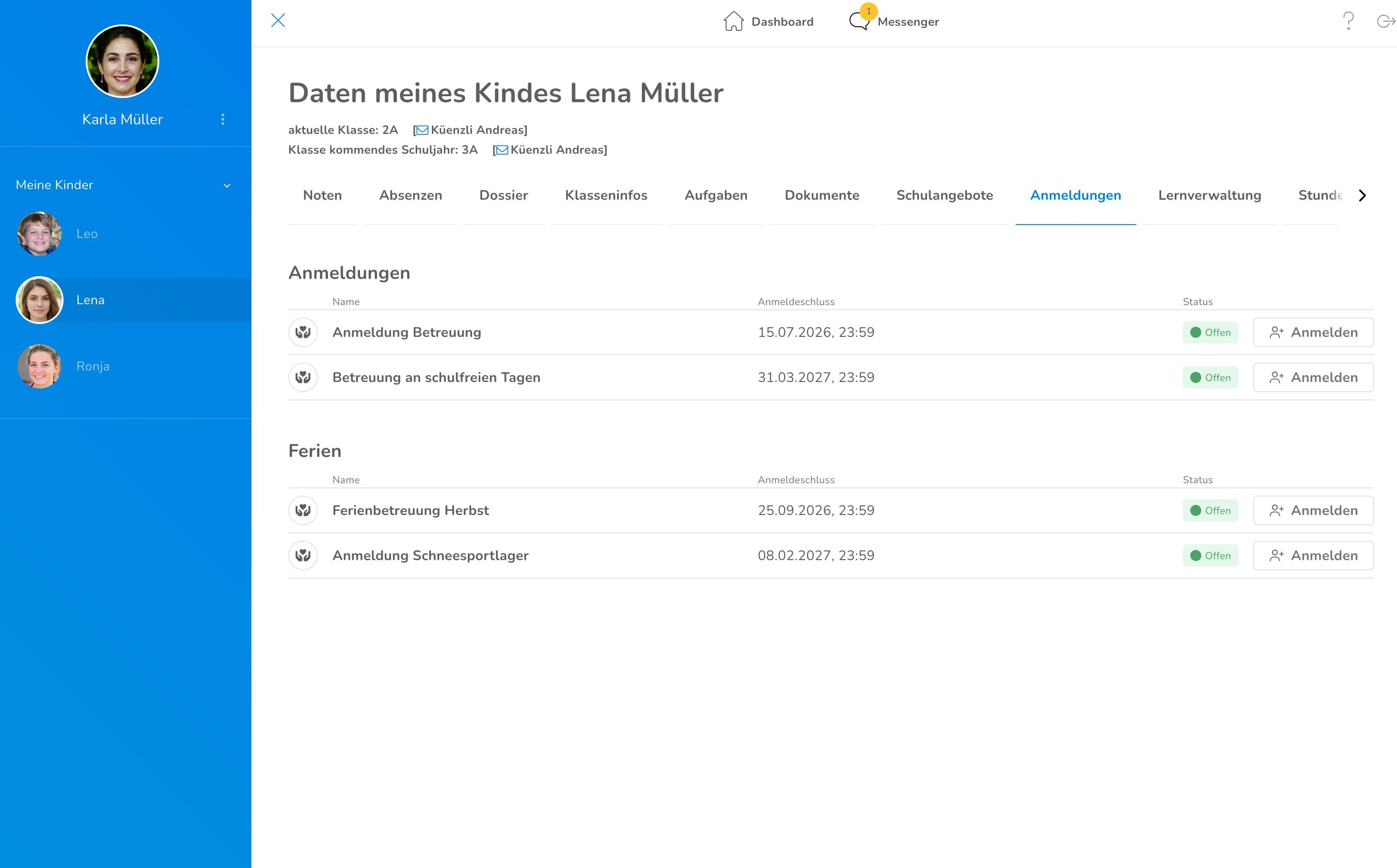Register for Anmeldung Betreuung
1397x868 pixels.
point(1313,332)
